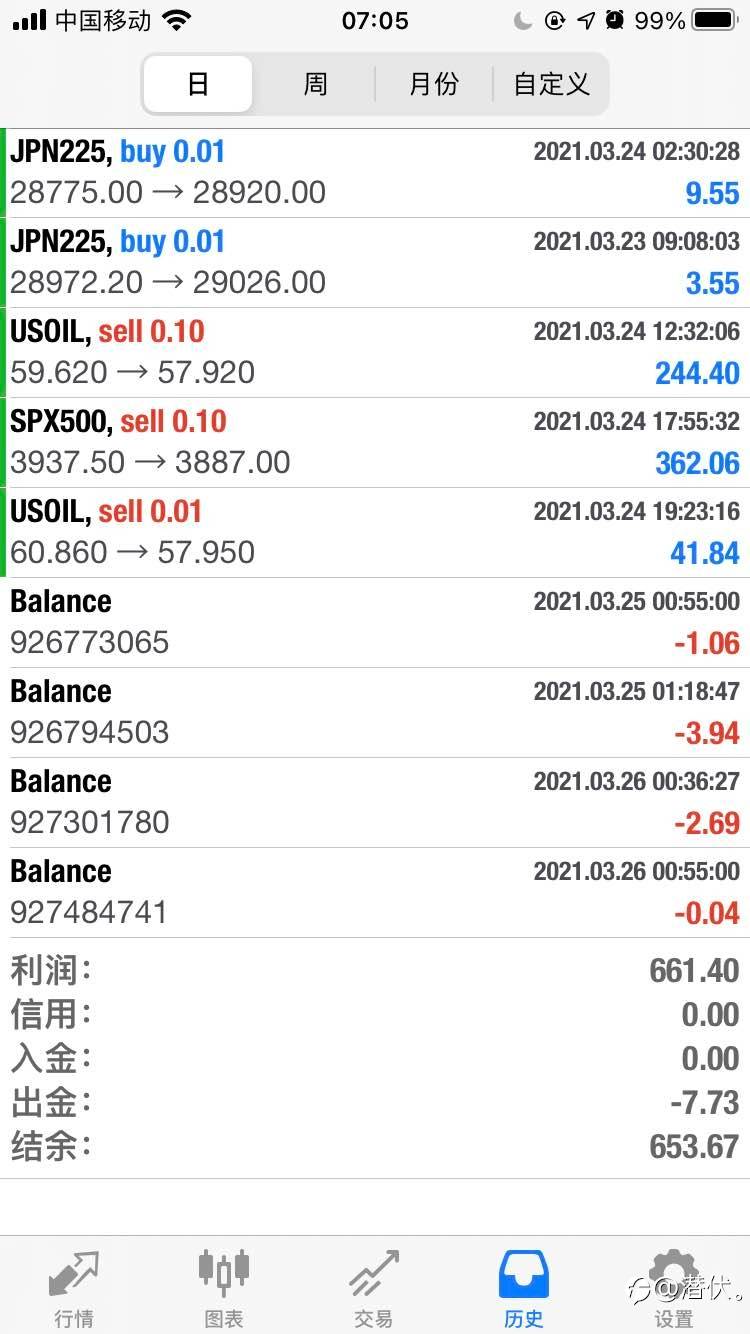Screen dimensions: 750x1334
Task: Expand the JPN225 trade with profit 3.55
Action: point(375,263)
